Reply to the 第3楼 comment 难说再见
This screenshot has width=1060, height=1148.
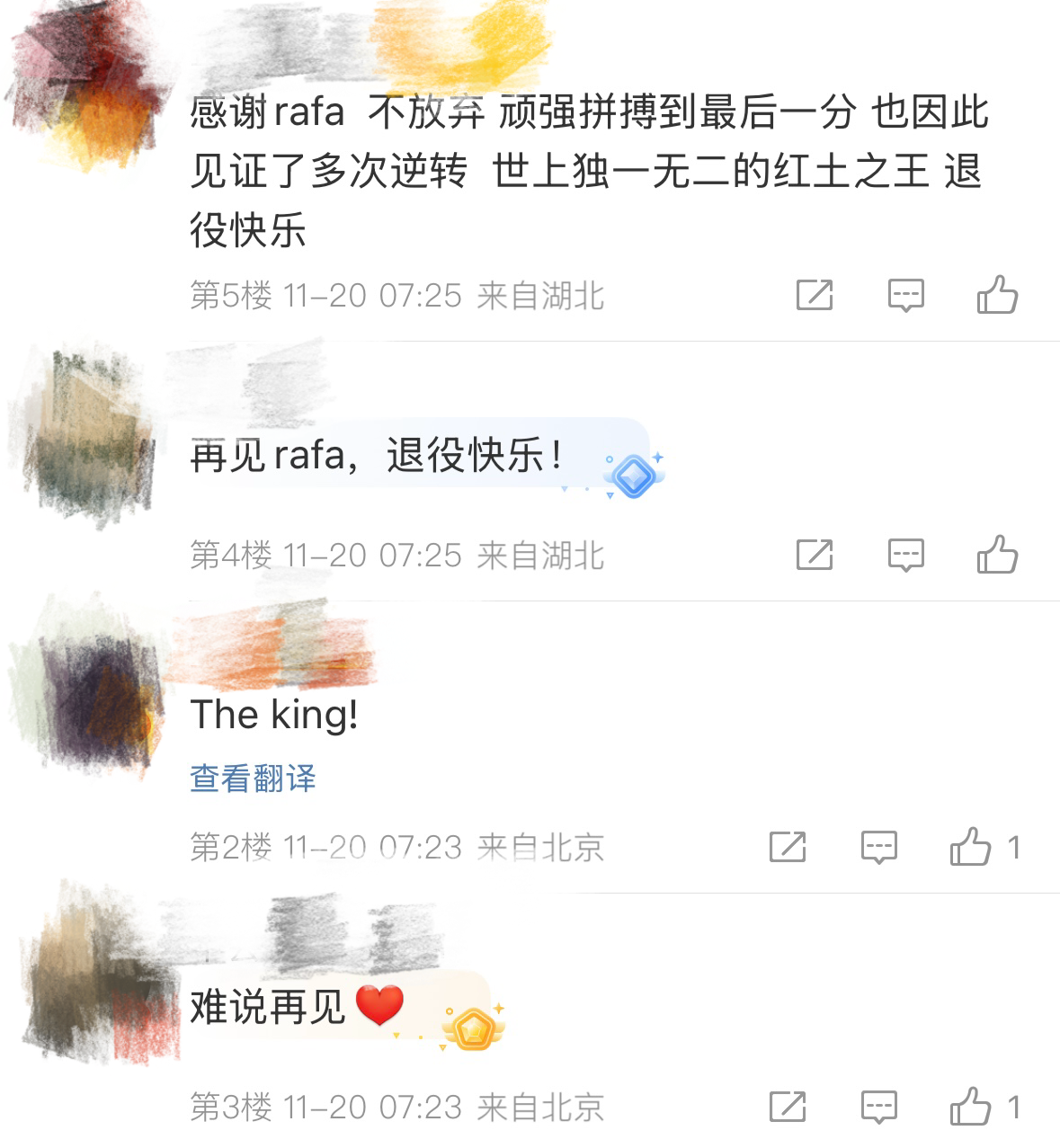(878, 1107)
